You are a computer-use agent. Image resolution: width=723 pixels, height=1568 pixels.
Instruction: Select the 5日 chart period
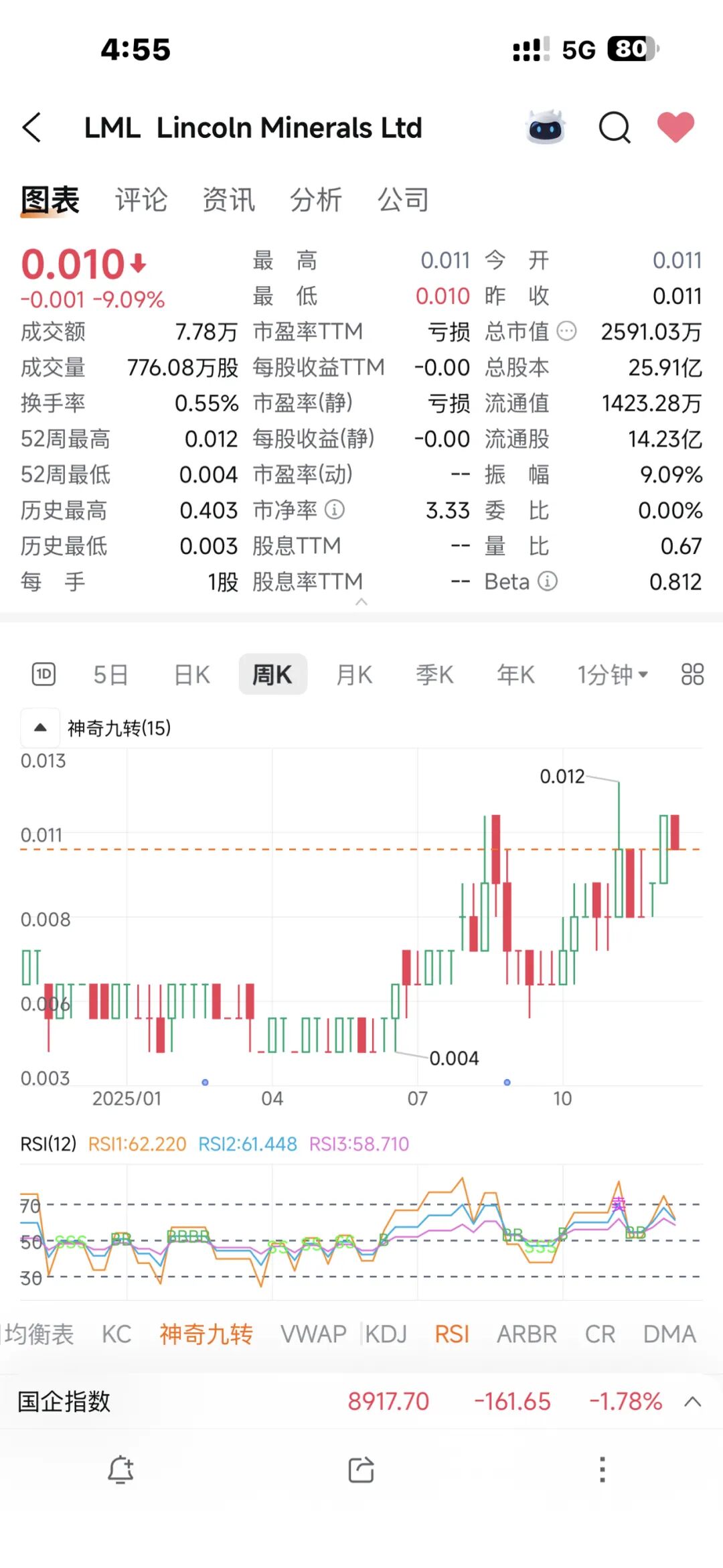pos(110,674)
